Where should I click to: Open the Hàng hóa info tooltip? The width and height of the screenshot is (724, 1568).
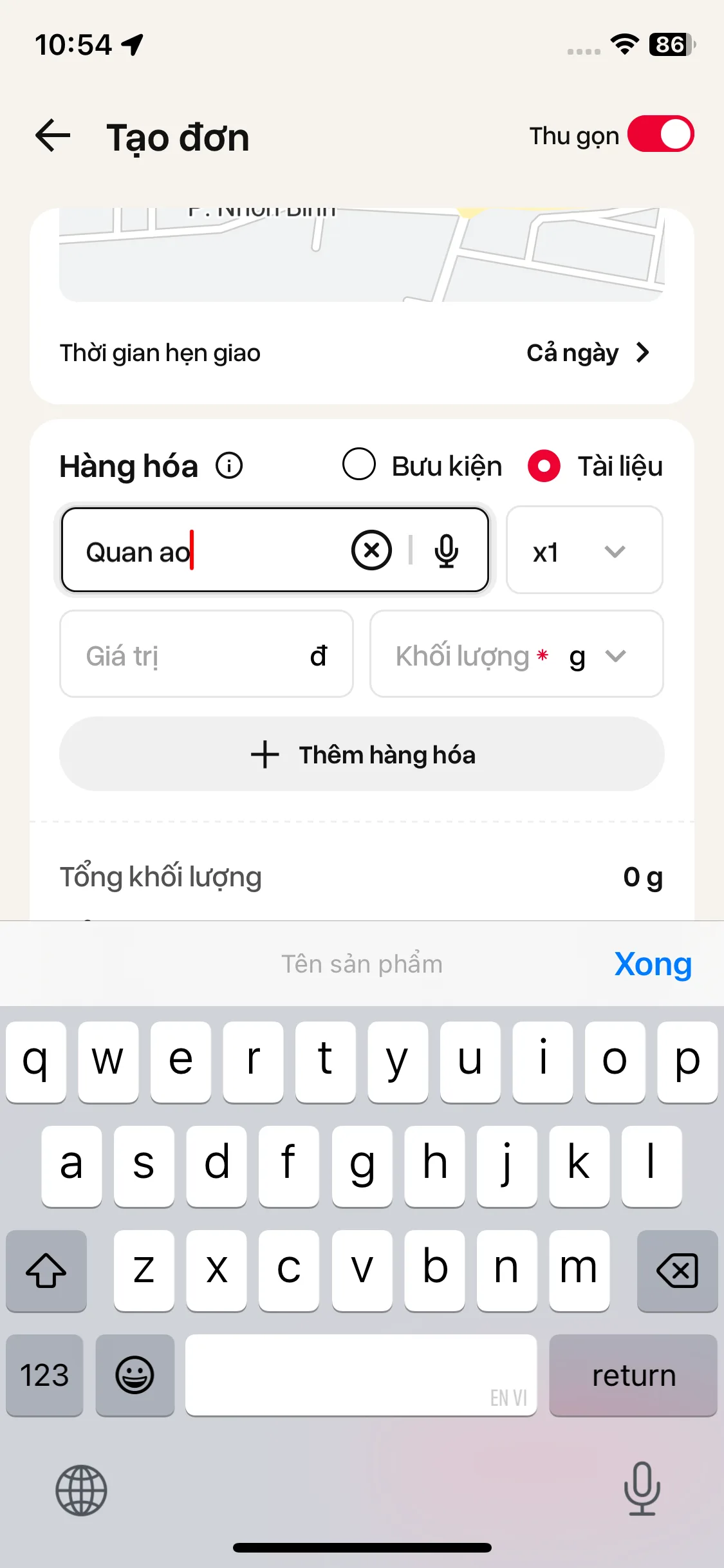coord(228,465)
